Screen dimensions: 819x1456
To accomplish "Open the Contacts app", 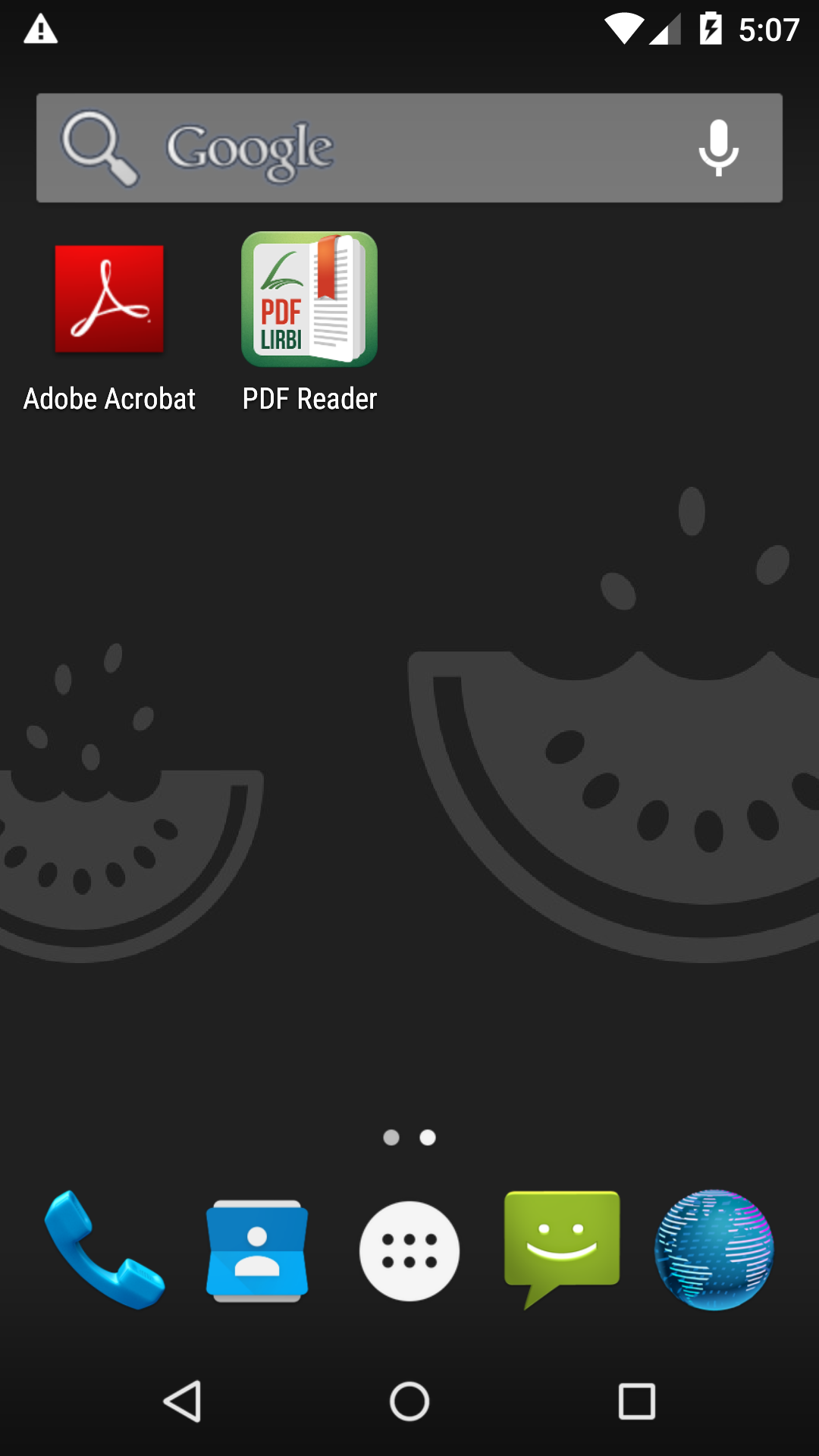I will pyautogui.click(x=257, y=1250).
